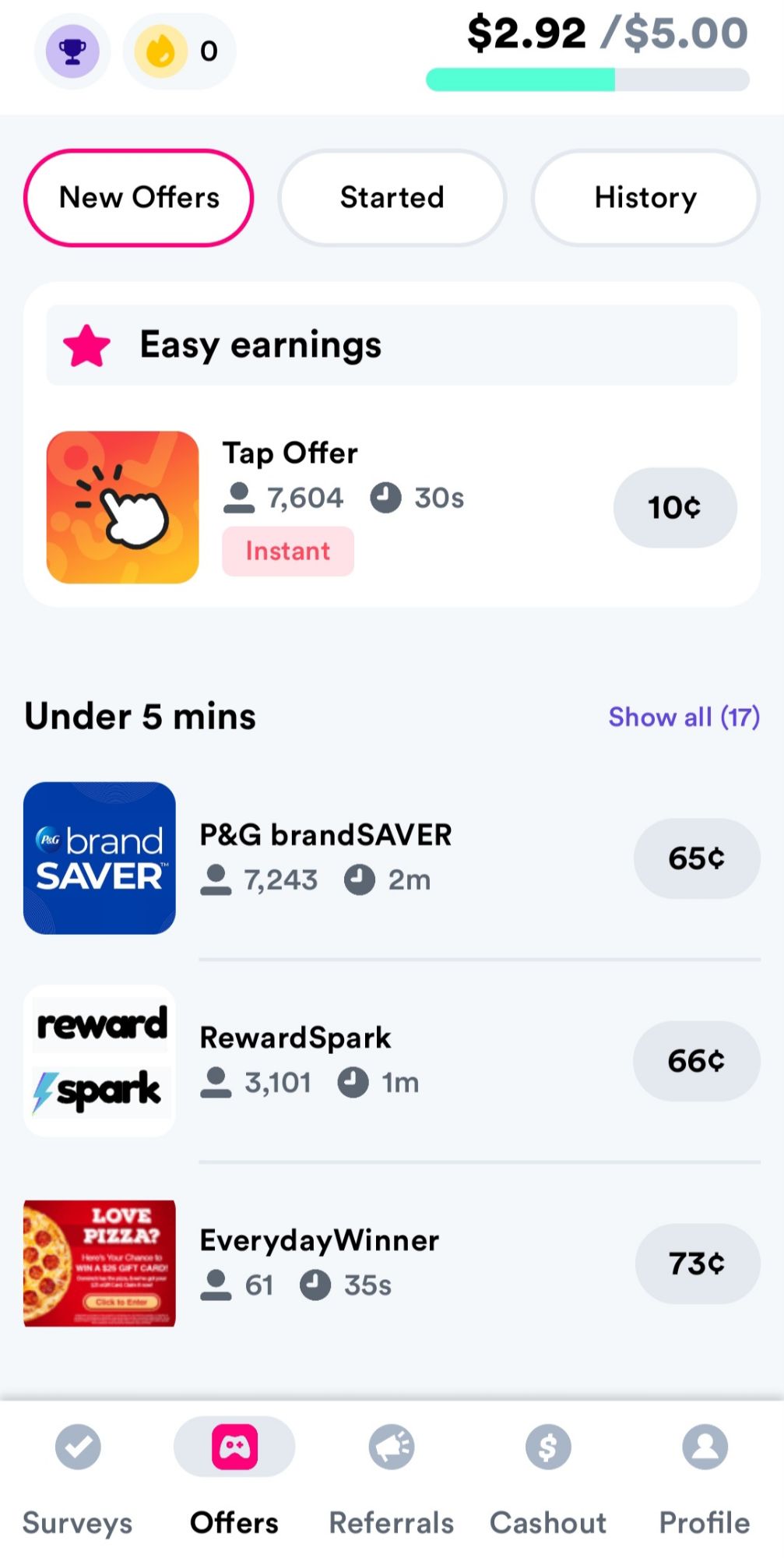Open the Profile avatar icon
Image resolution: width=784 pixels, height=1558 pixels.
coord(704,1447)
